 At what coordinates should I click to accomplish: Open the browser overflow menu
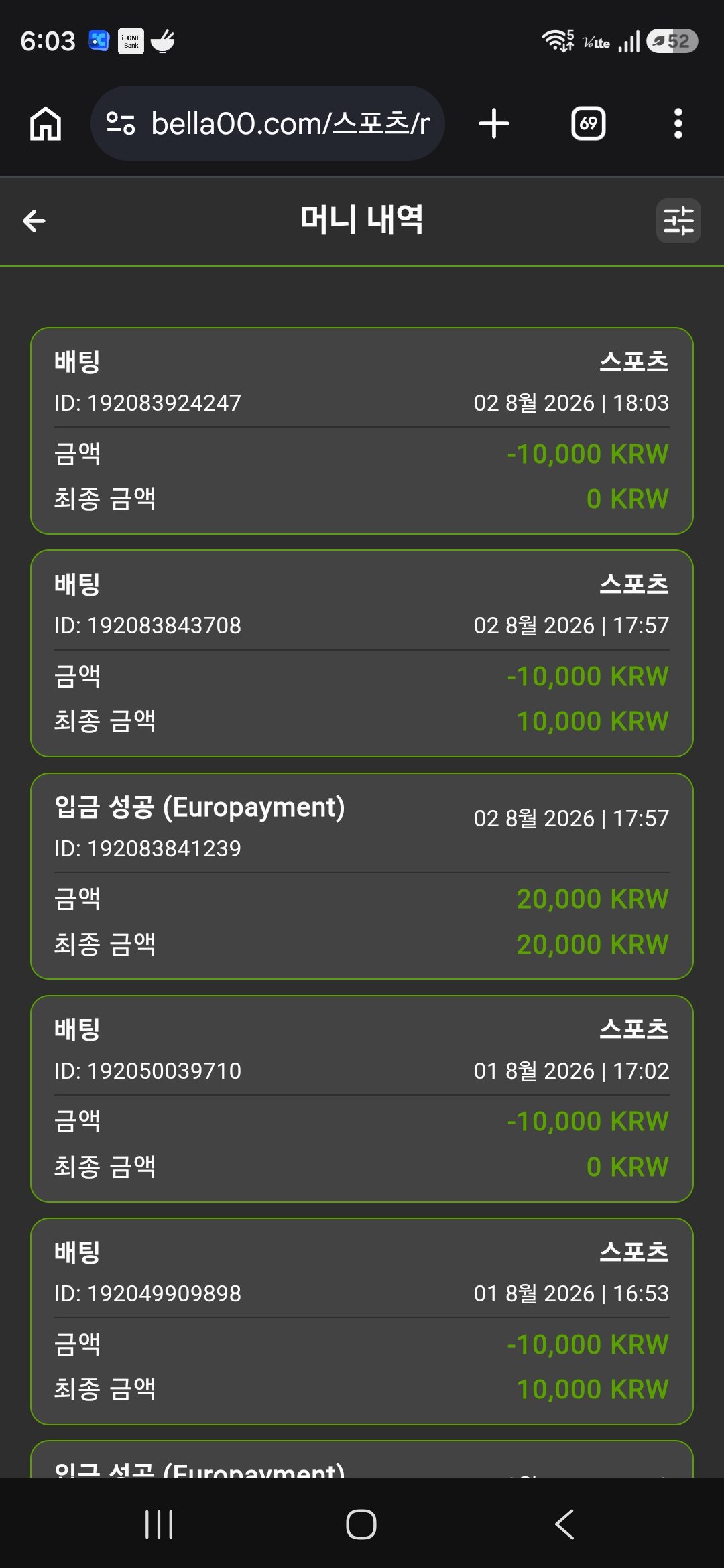click(x=678, y=124)
